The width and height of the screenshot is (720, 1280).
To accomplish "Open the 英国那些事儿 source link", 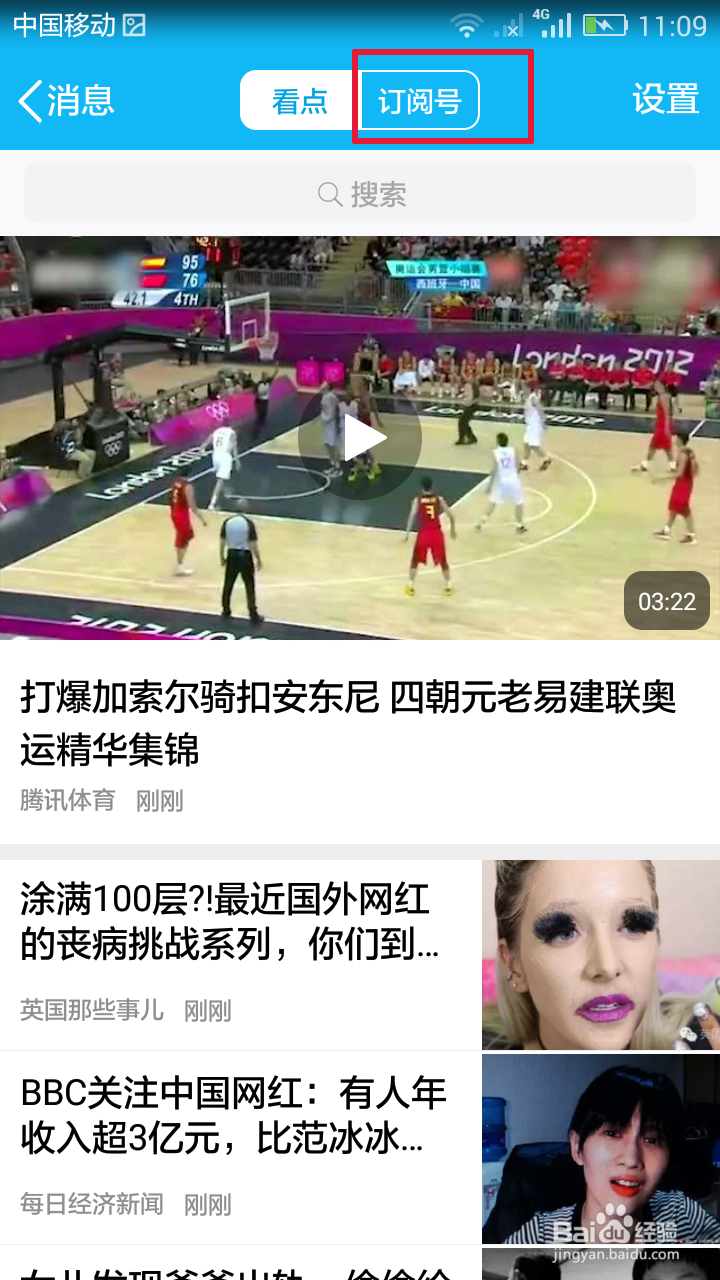I will click(x=78, y=1011).
